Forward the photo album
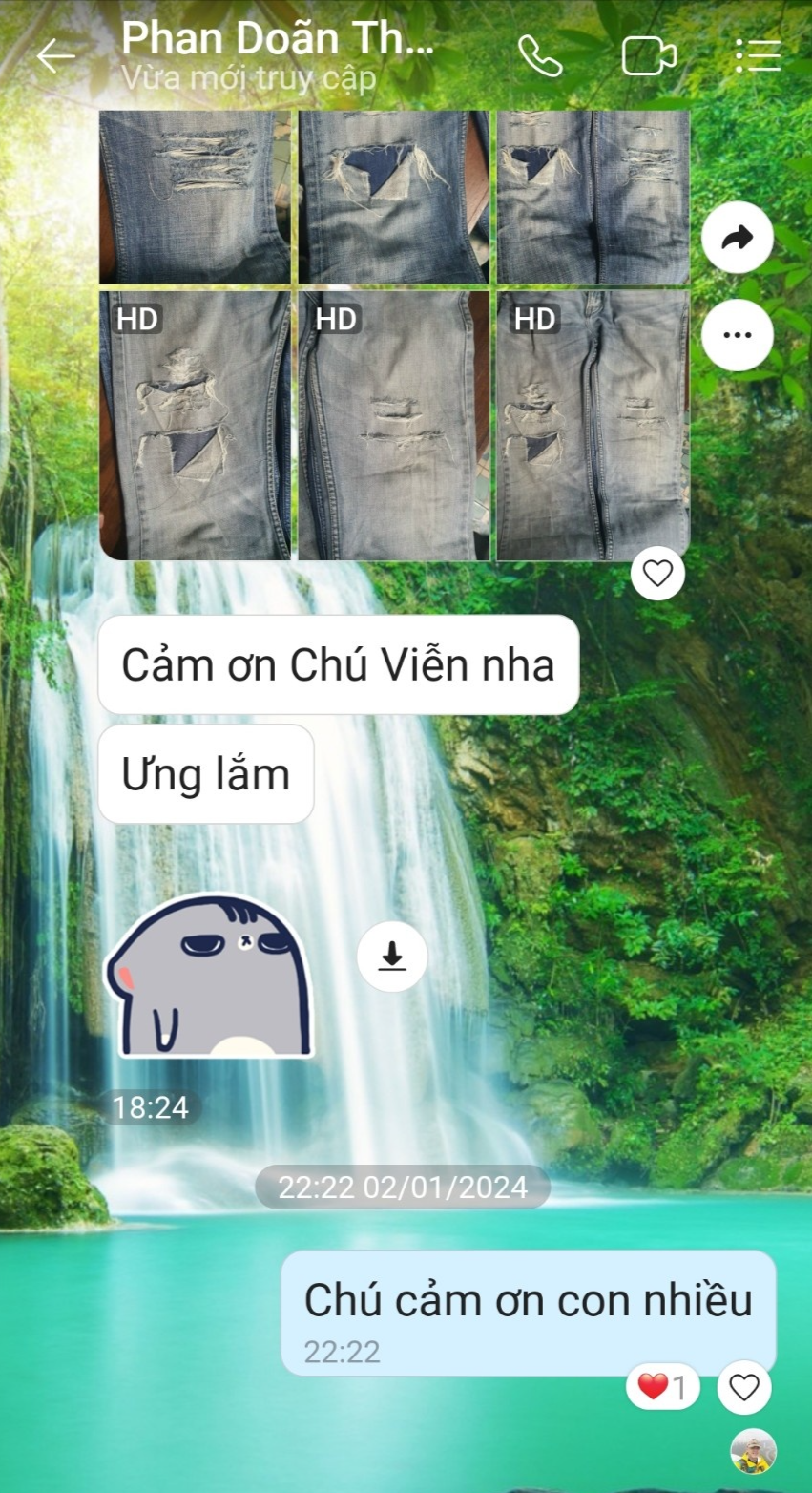The image size is (812, 1493). [737, 238]
